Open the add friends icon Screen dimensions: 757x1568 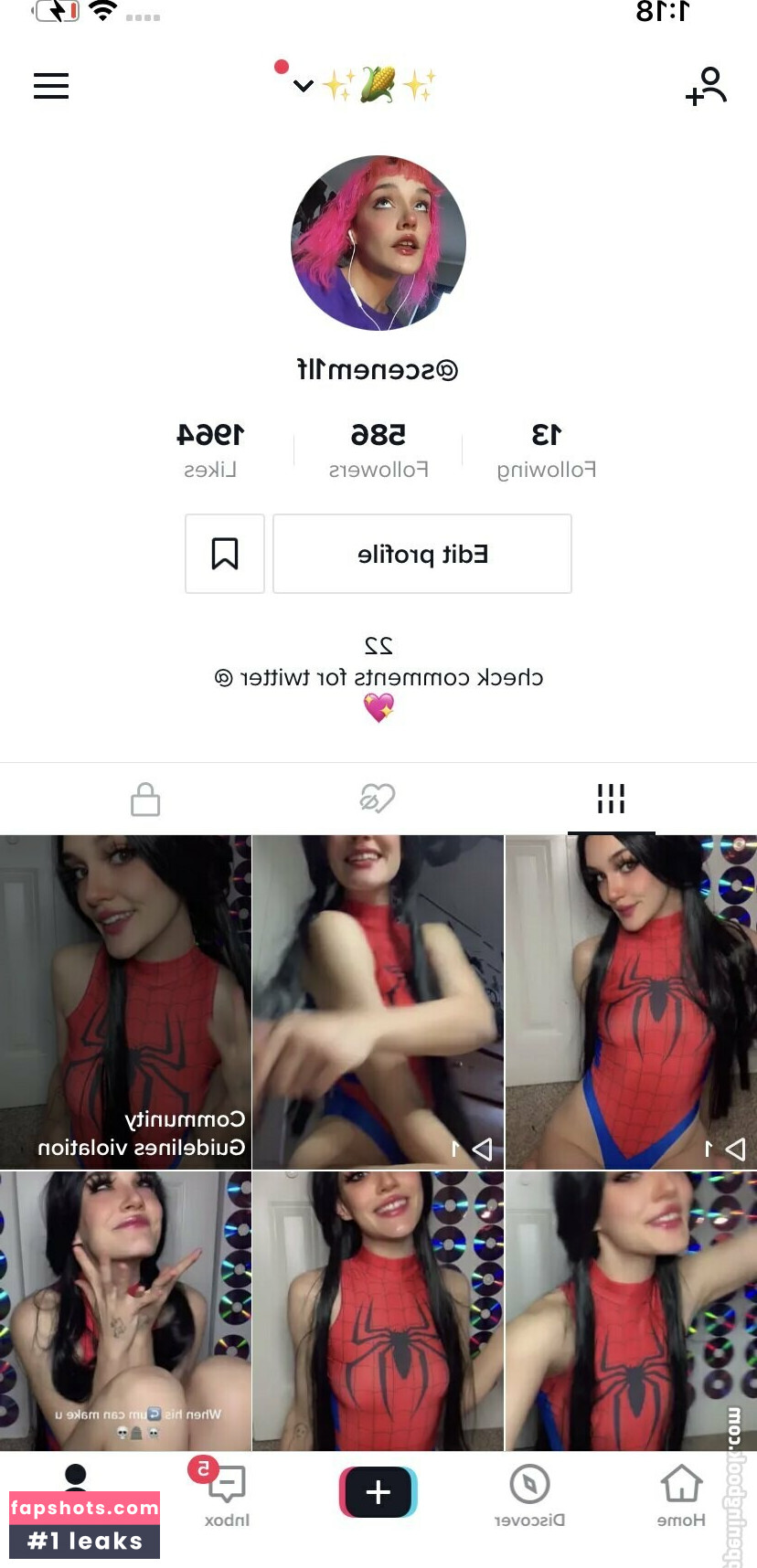pyautogui.click(x=706, y=86)
